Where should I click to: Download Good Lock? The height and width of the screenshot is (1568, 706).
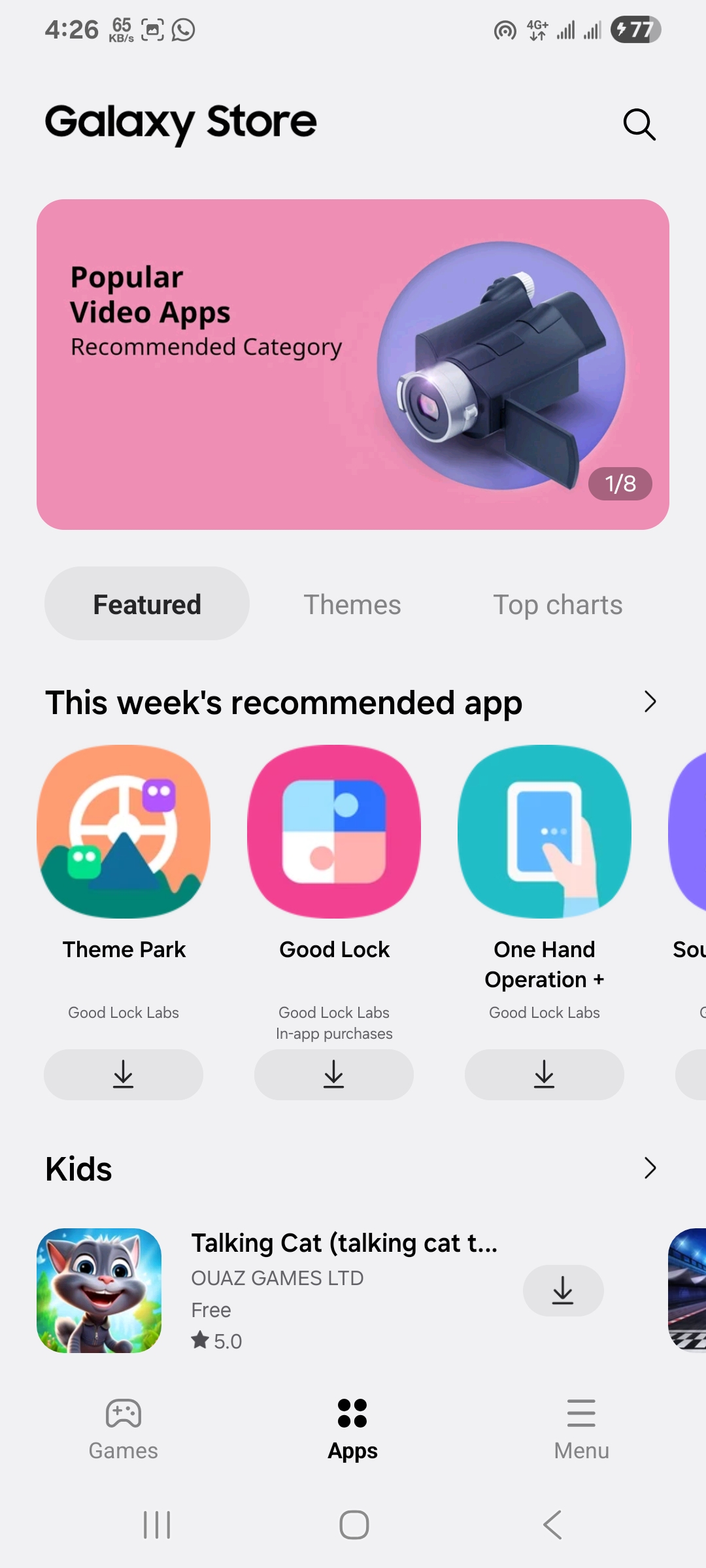(x=334, y=1074)
